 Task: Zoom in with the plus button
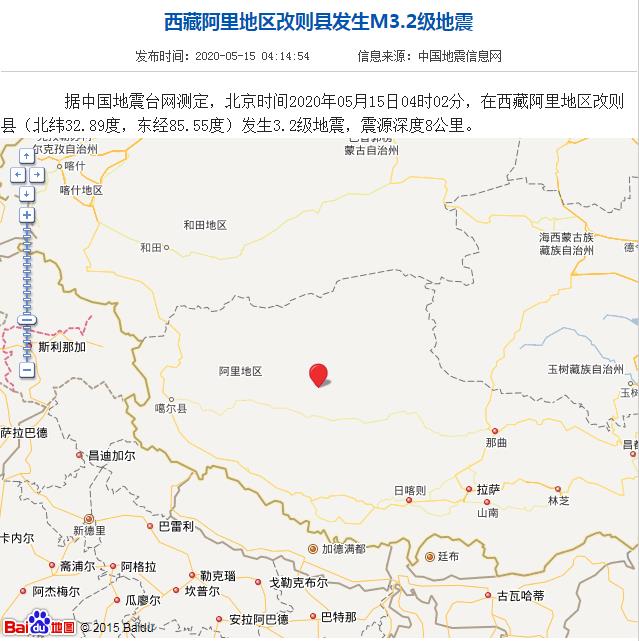[x=26, y=215]
